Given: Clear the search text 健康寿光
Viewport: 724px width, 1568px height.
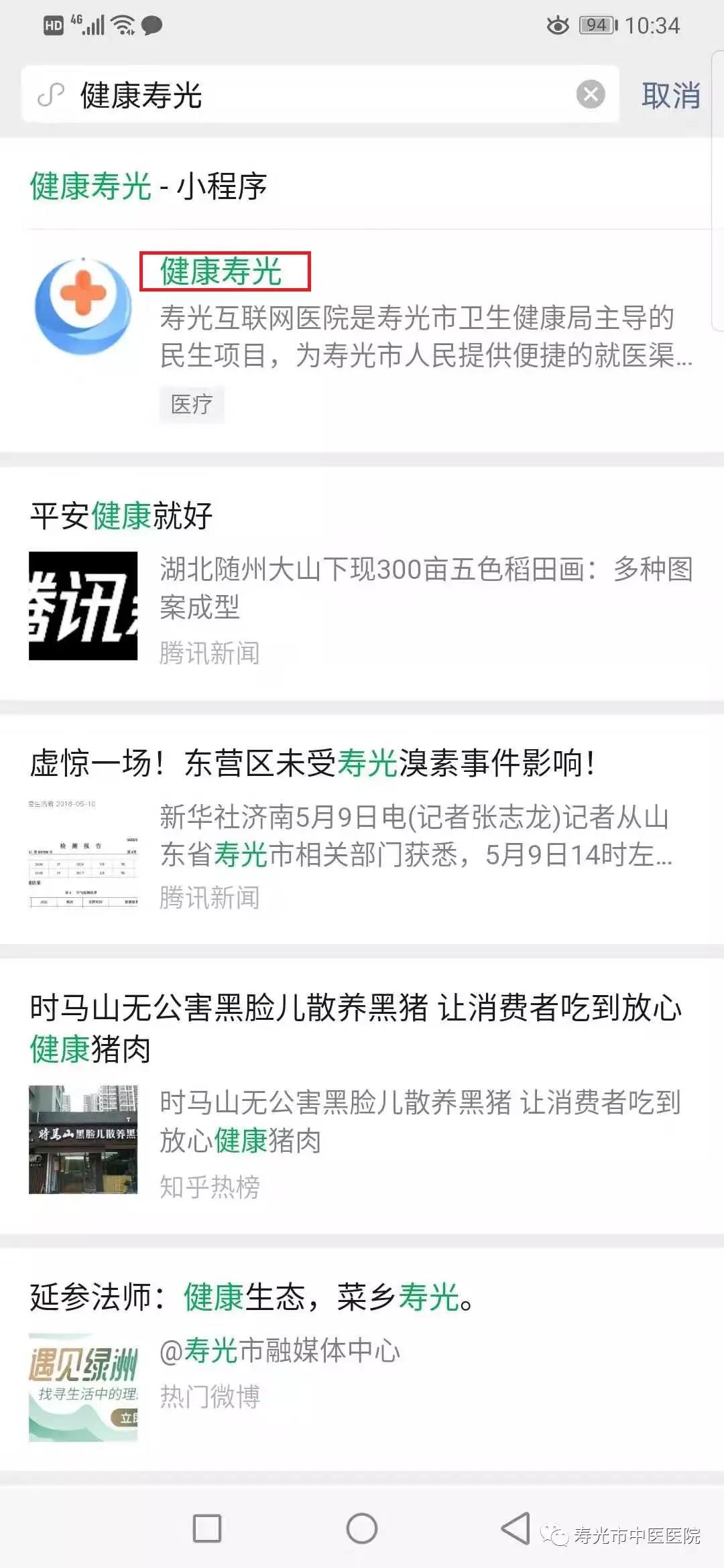Looking at the screenshot, I should 591,94.
